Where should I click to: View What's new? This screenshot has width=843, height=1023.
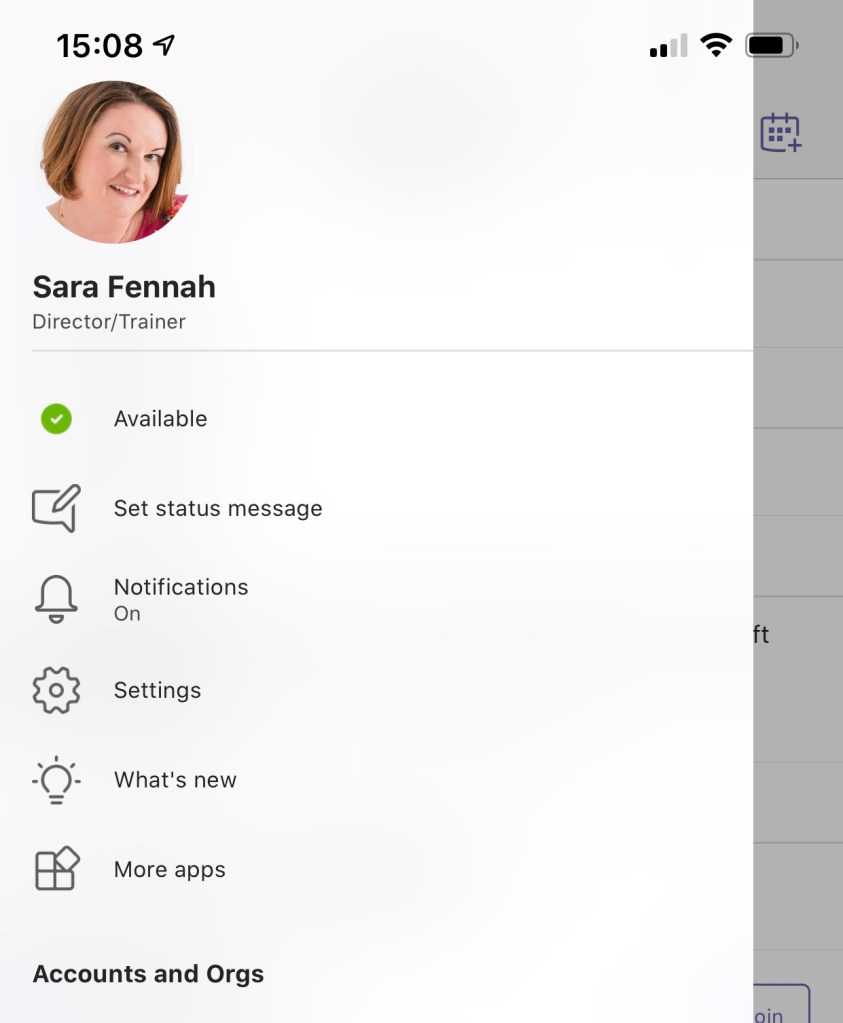175,780
